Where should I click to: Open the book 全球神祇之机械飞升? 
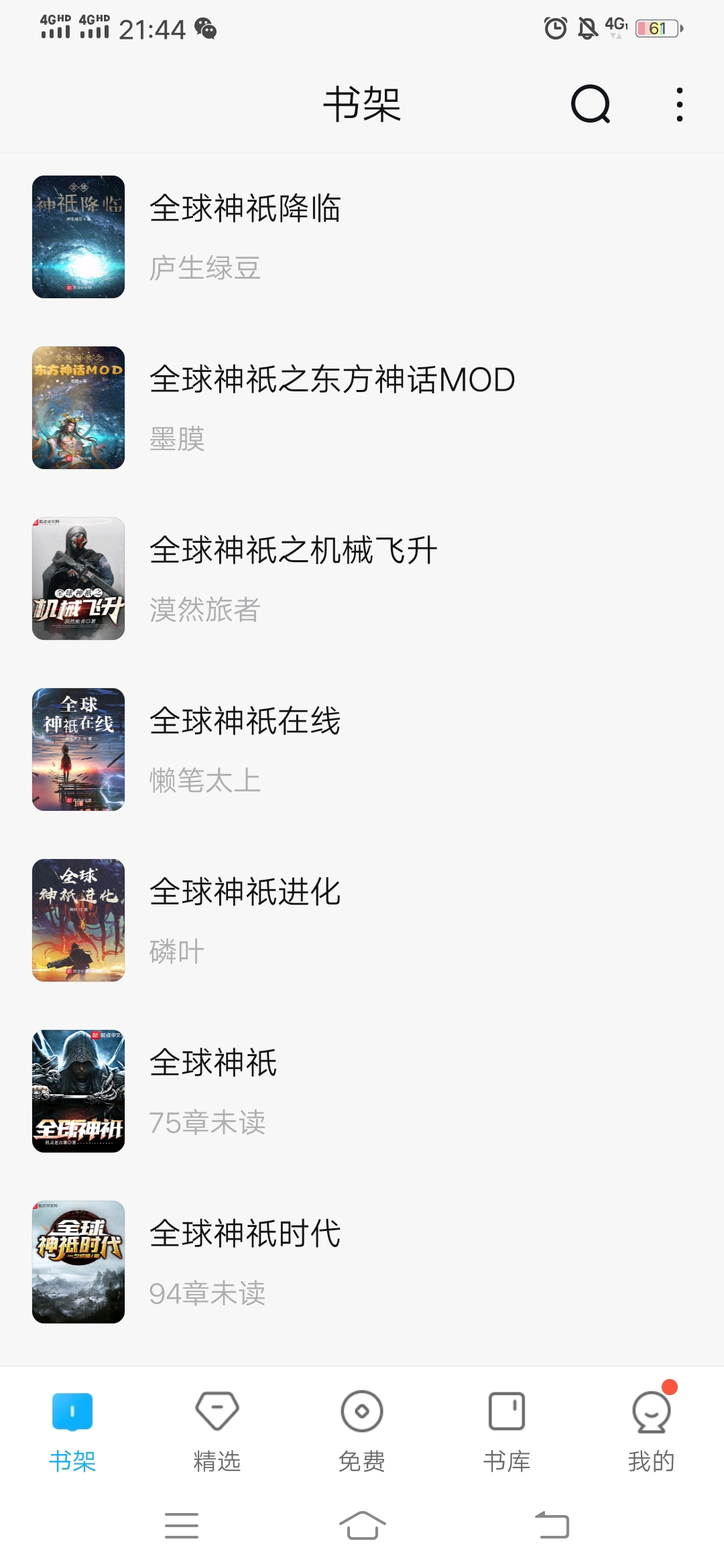293,551
